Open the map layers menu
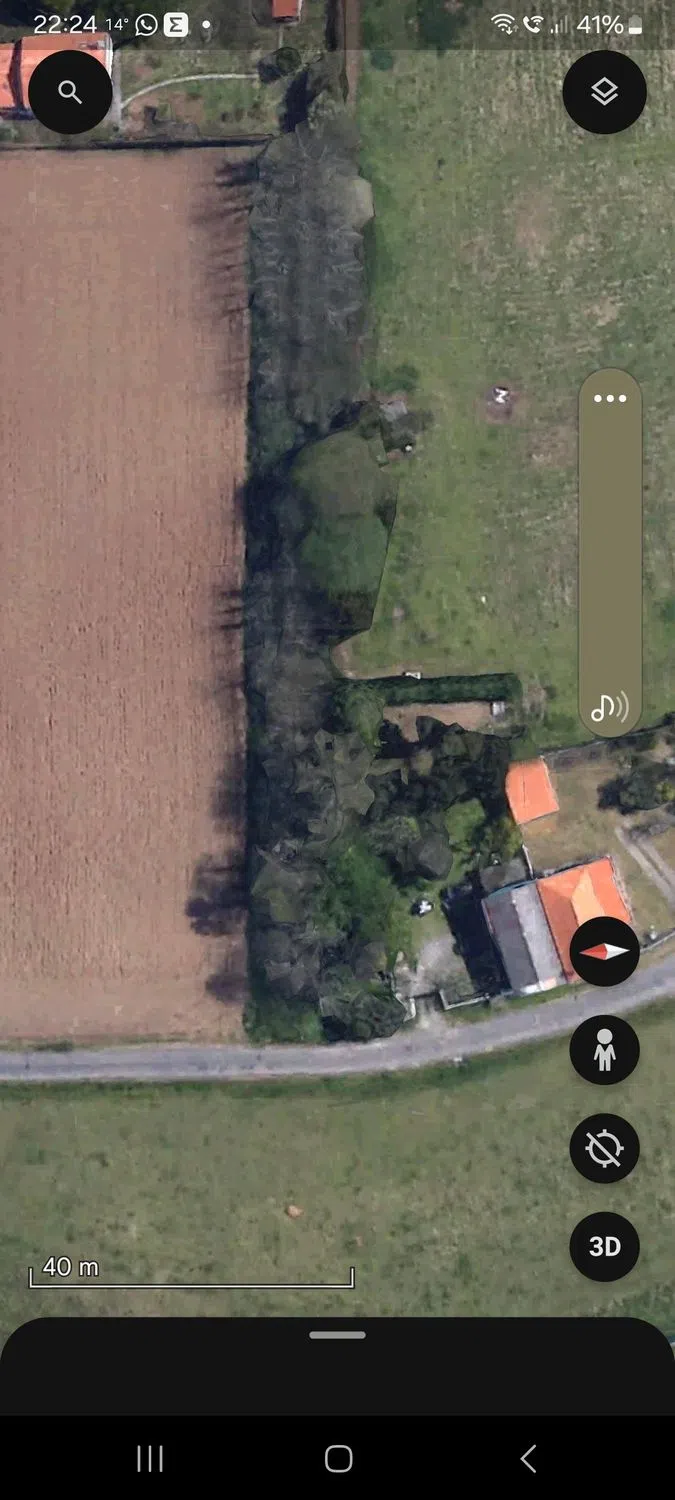Screen dimensions: 675x1500 [604, 92]
